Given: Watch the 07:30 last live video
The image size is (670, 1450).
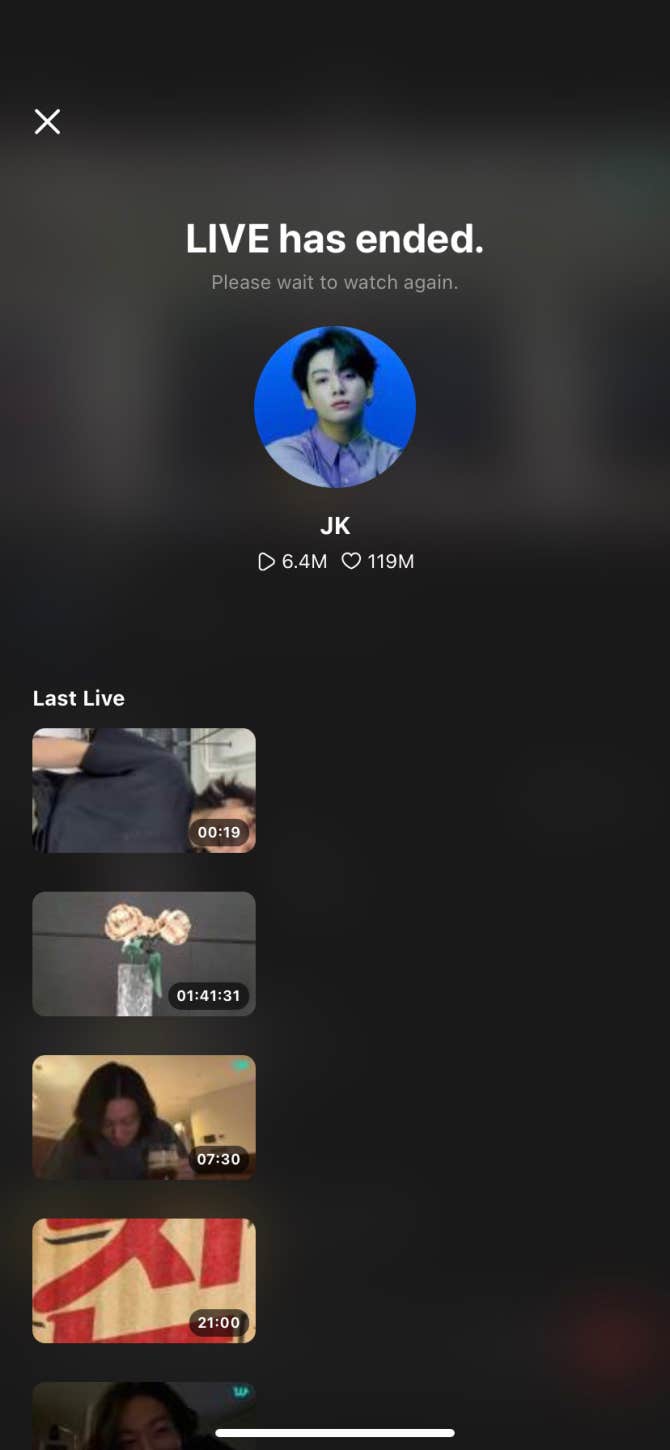Looking at the screenshot, I should [x=144, y=1117].
